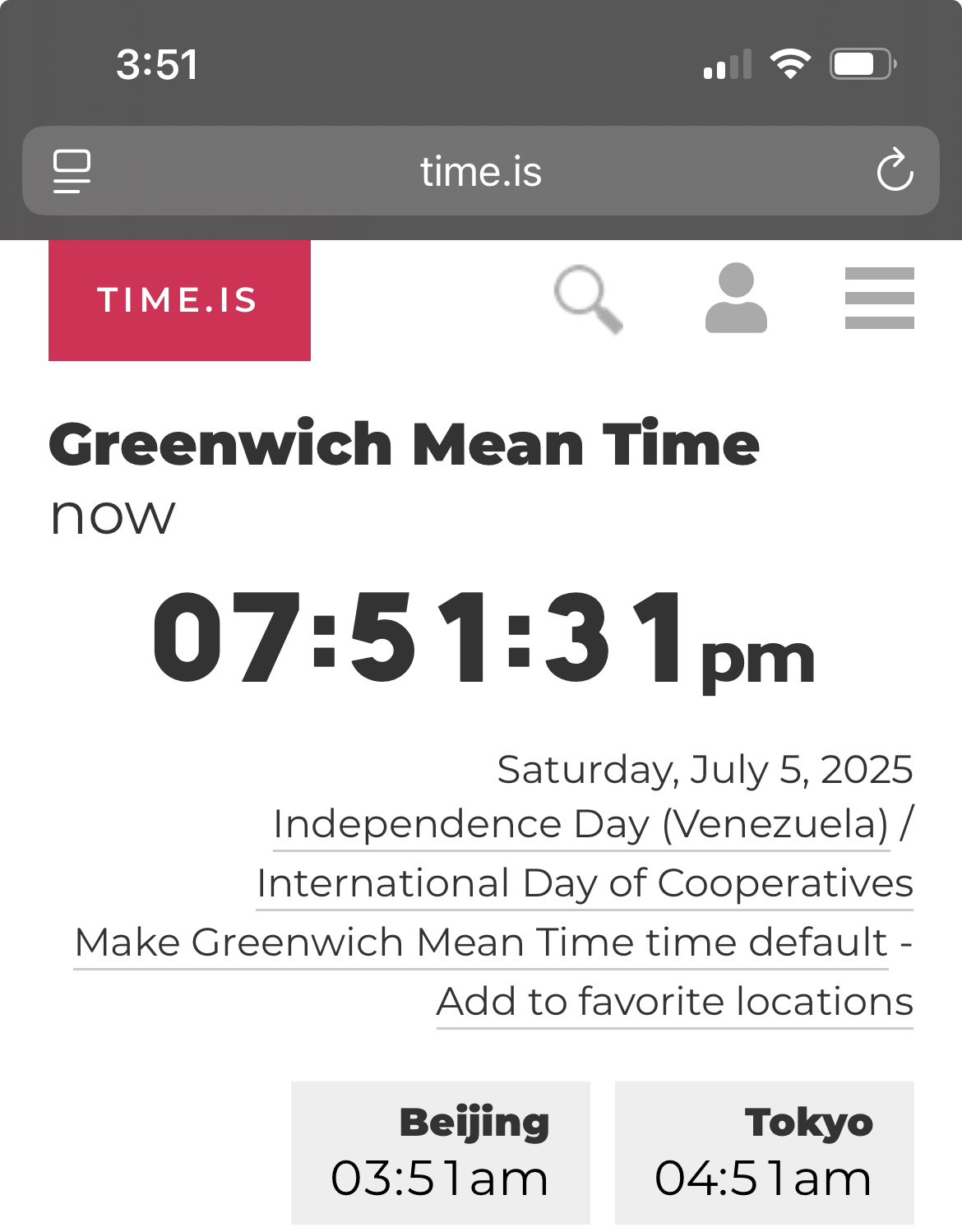Reload the page in Safari

[x=895, y=171]
